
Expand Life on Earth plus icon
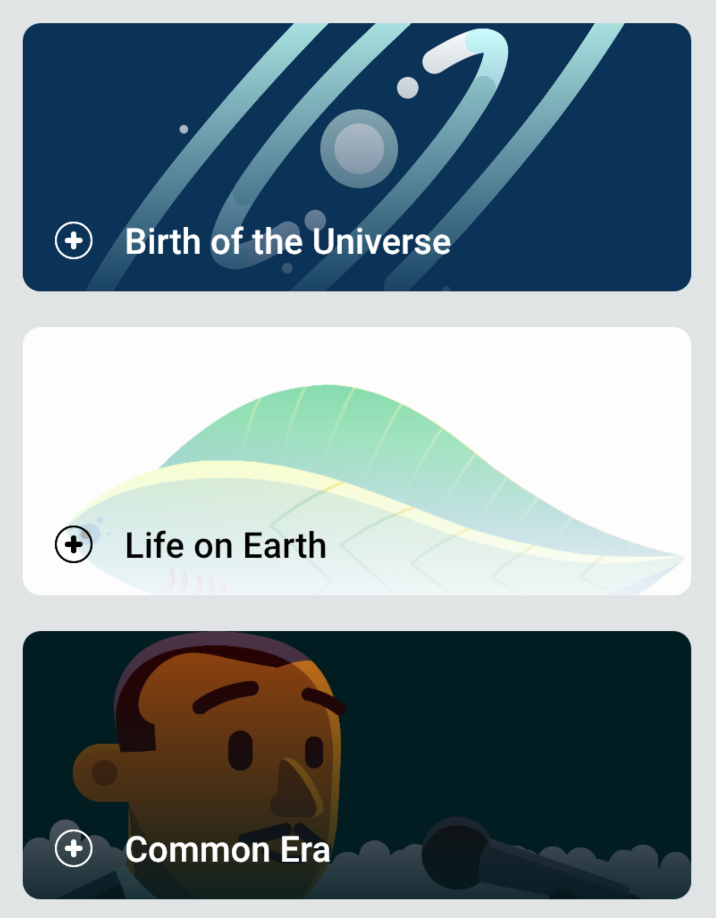(x=73, y=545)
